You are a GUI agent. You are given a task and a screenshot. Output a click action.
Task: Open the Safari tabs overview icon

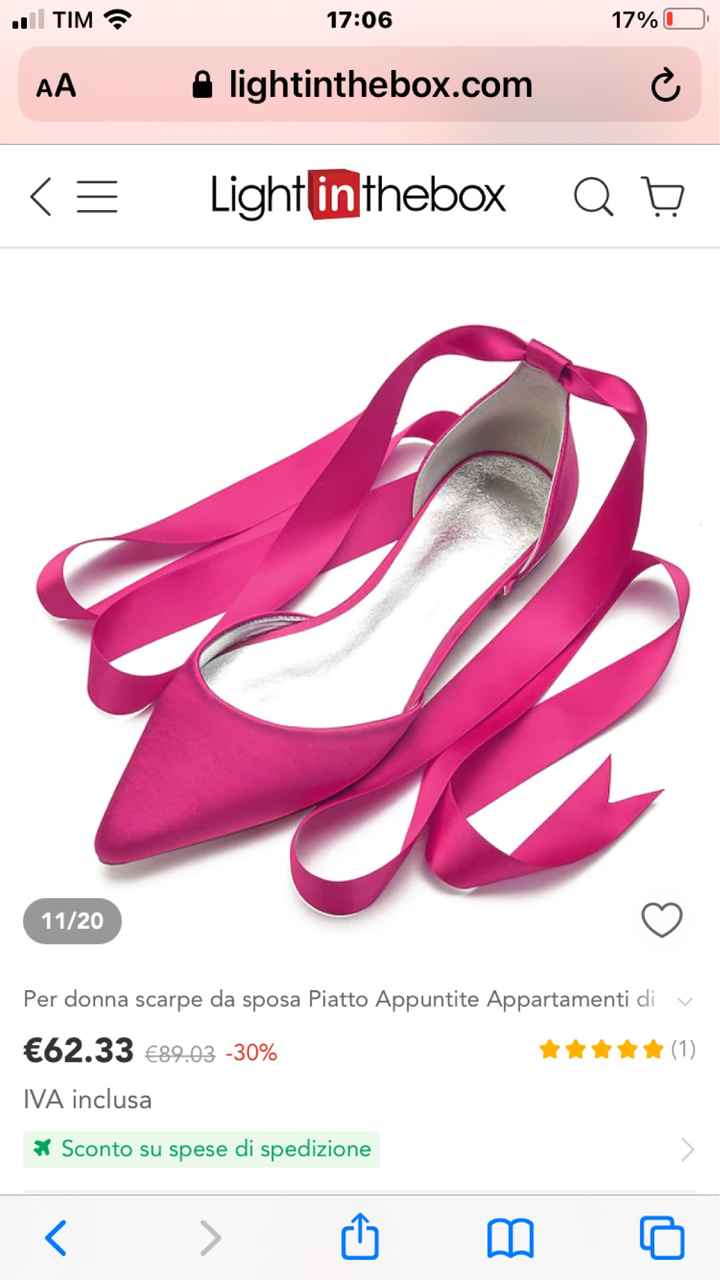(663, 1238)
